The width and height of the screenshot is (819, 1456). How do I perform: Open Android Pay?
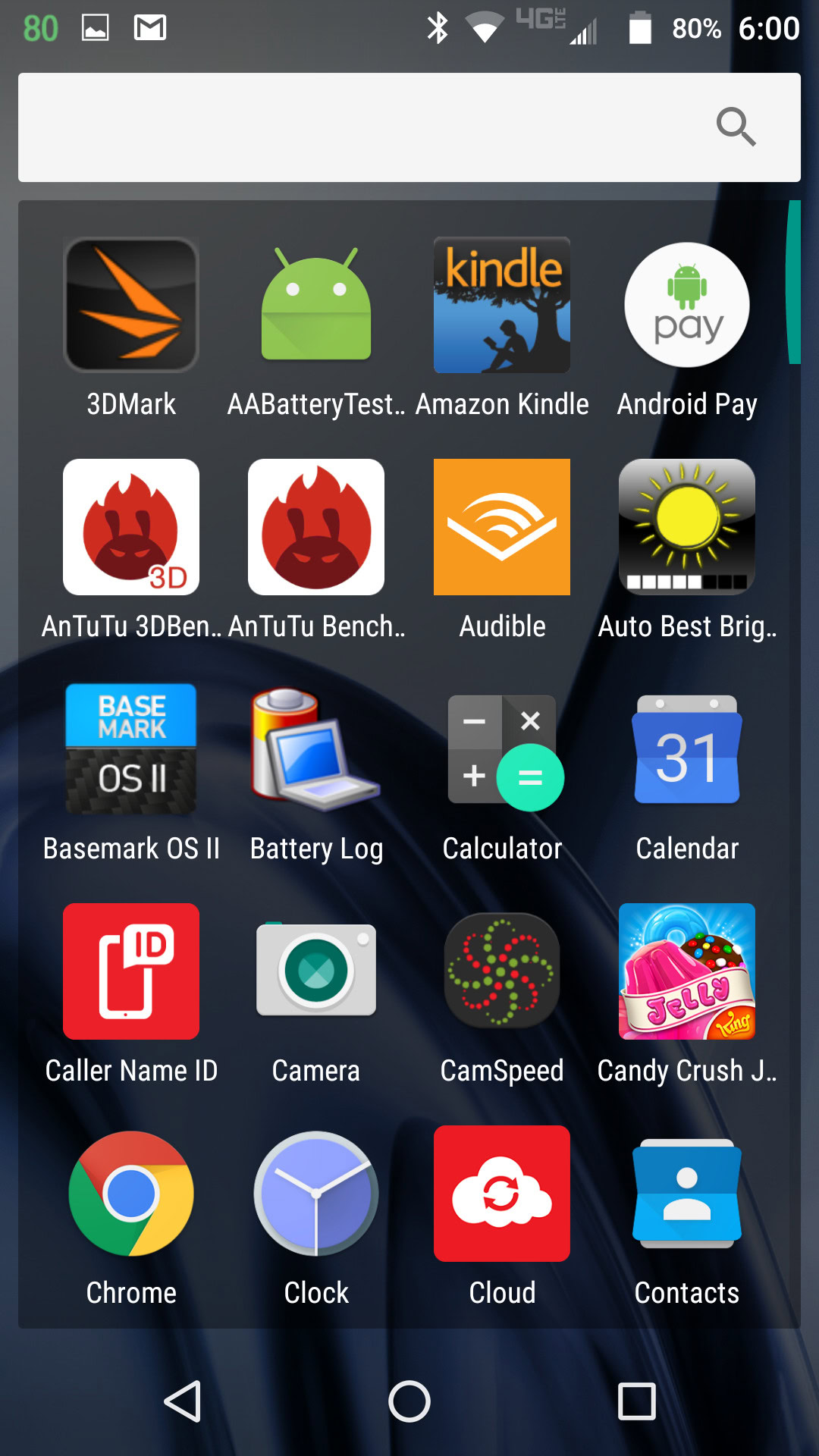686,305
